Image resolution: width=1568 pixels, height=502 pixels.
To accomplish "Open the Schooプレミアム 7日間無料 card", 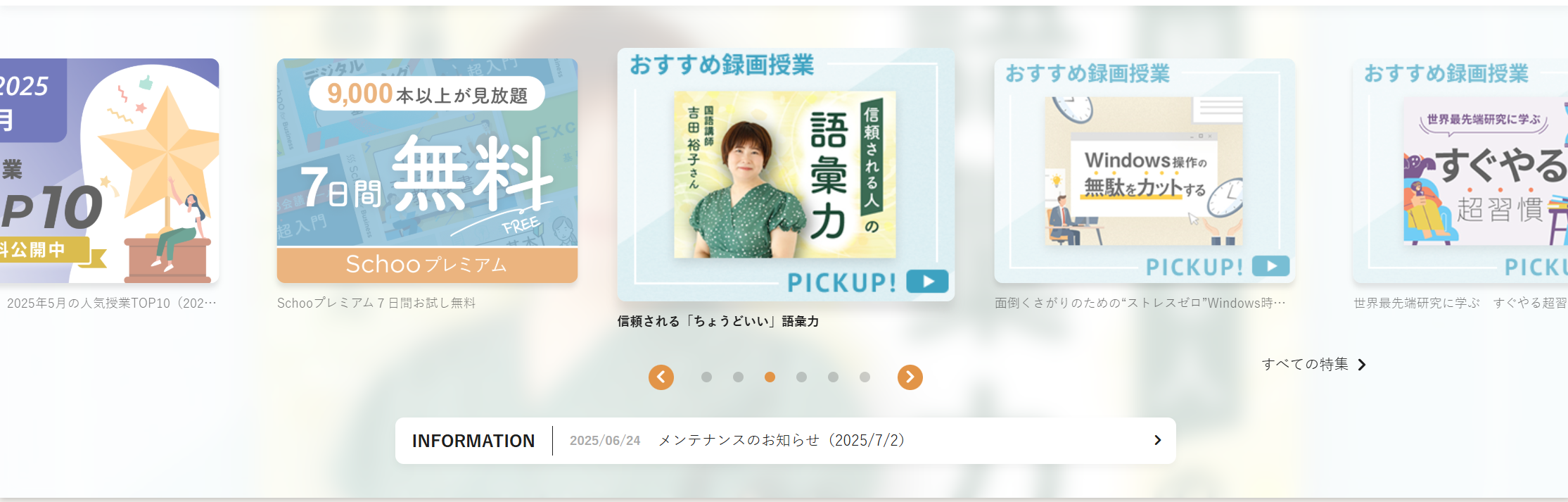I will pos(427,171).
